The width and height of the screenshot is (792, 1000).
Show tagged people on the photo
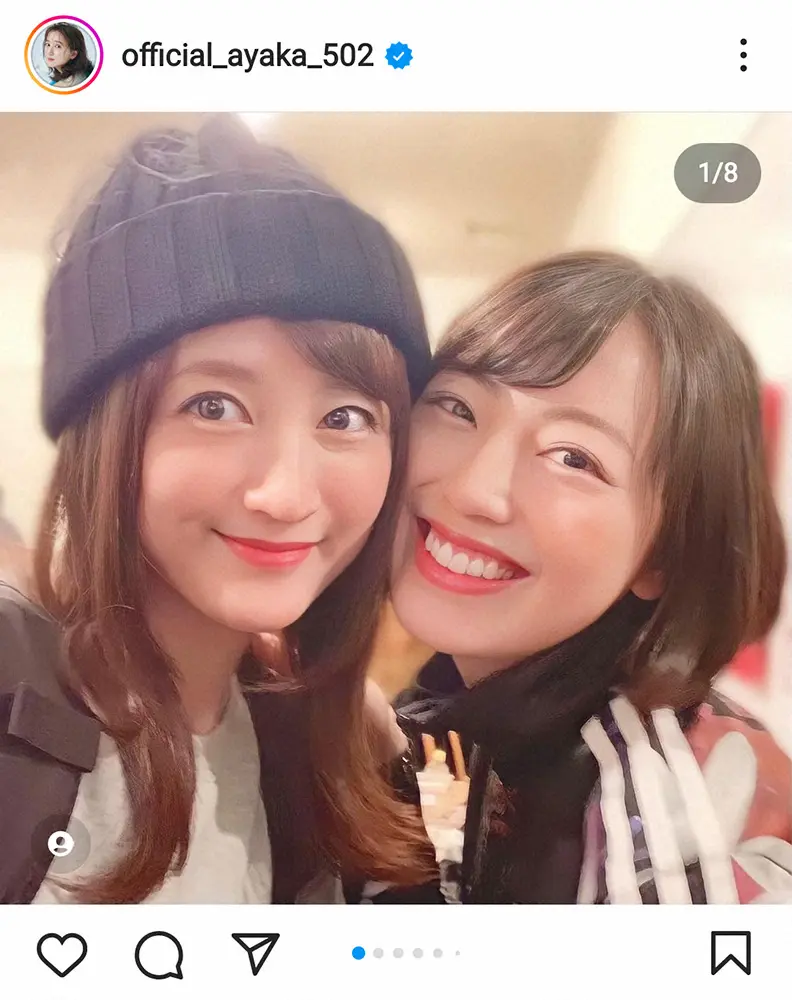pyautogui.click(x=61, y=845)
